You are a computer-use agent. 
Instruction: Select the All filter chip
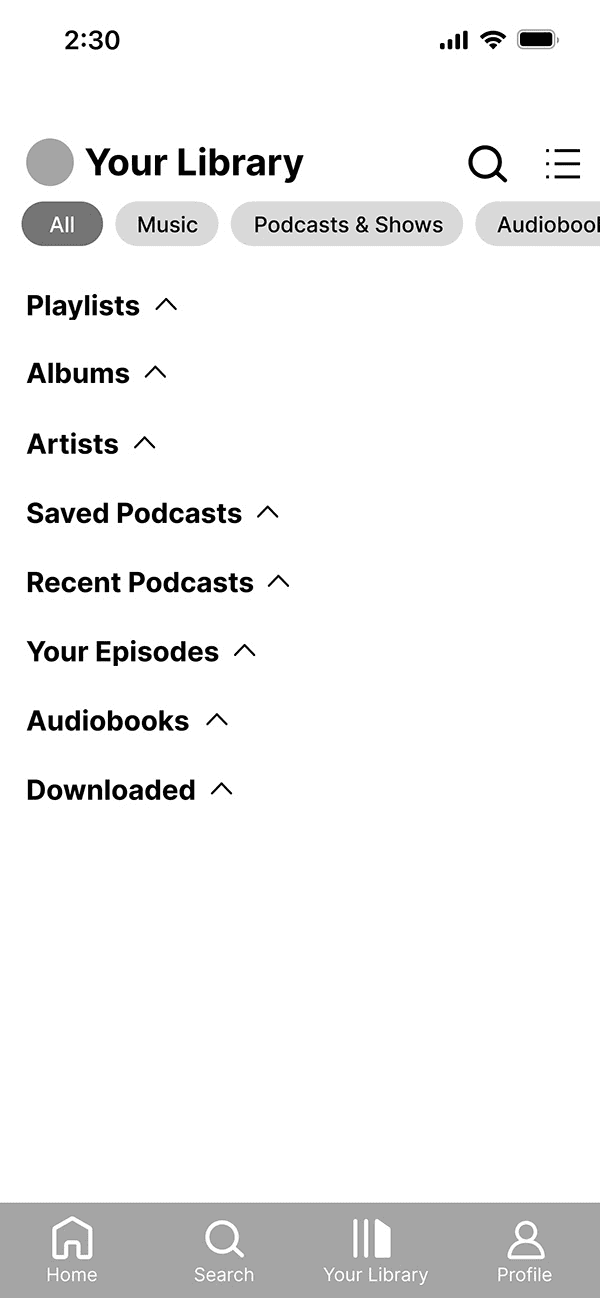62,224
